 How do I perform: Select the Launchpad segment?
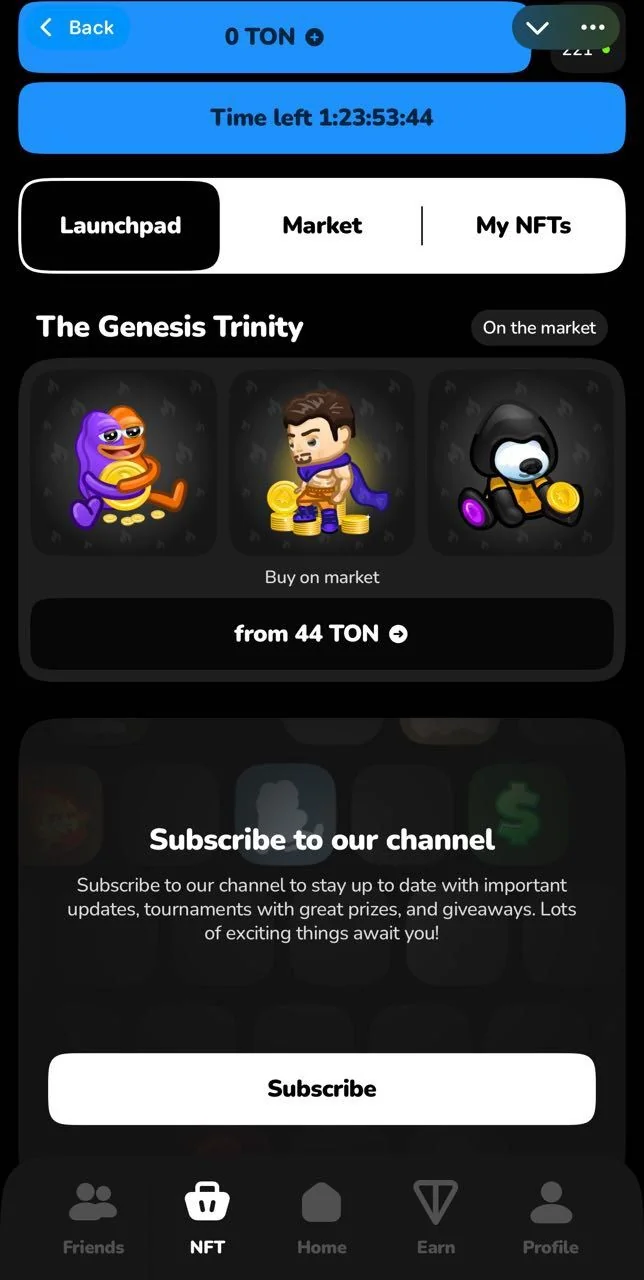pos(120,226)
